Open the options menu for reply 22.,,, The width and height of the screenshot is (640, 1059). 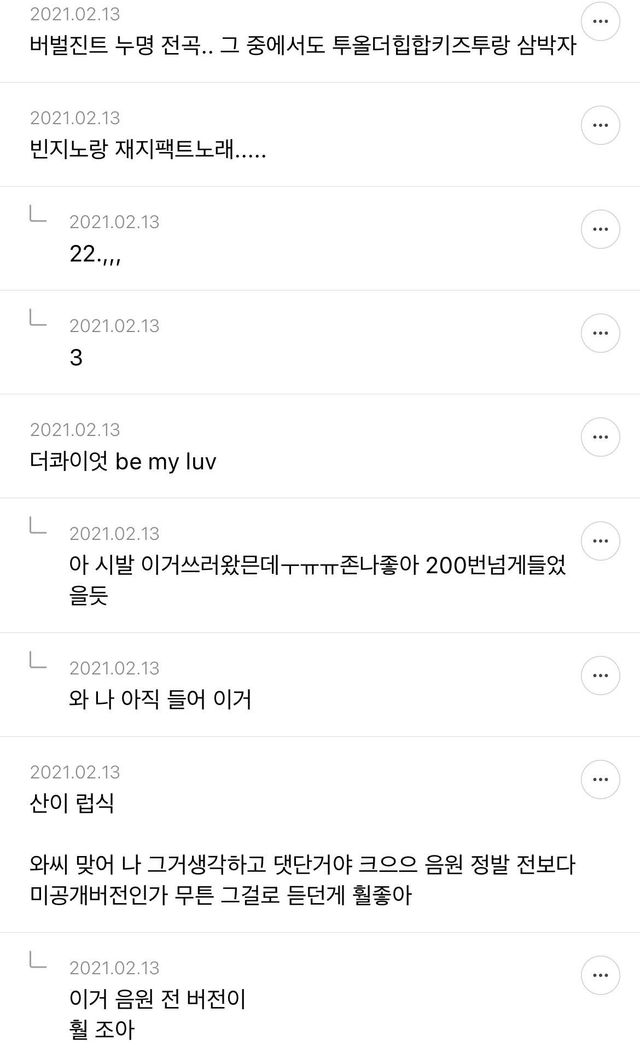(x=600, y=229)
